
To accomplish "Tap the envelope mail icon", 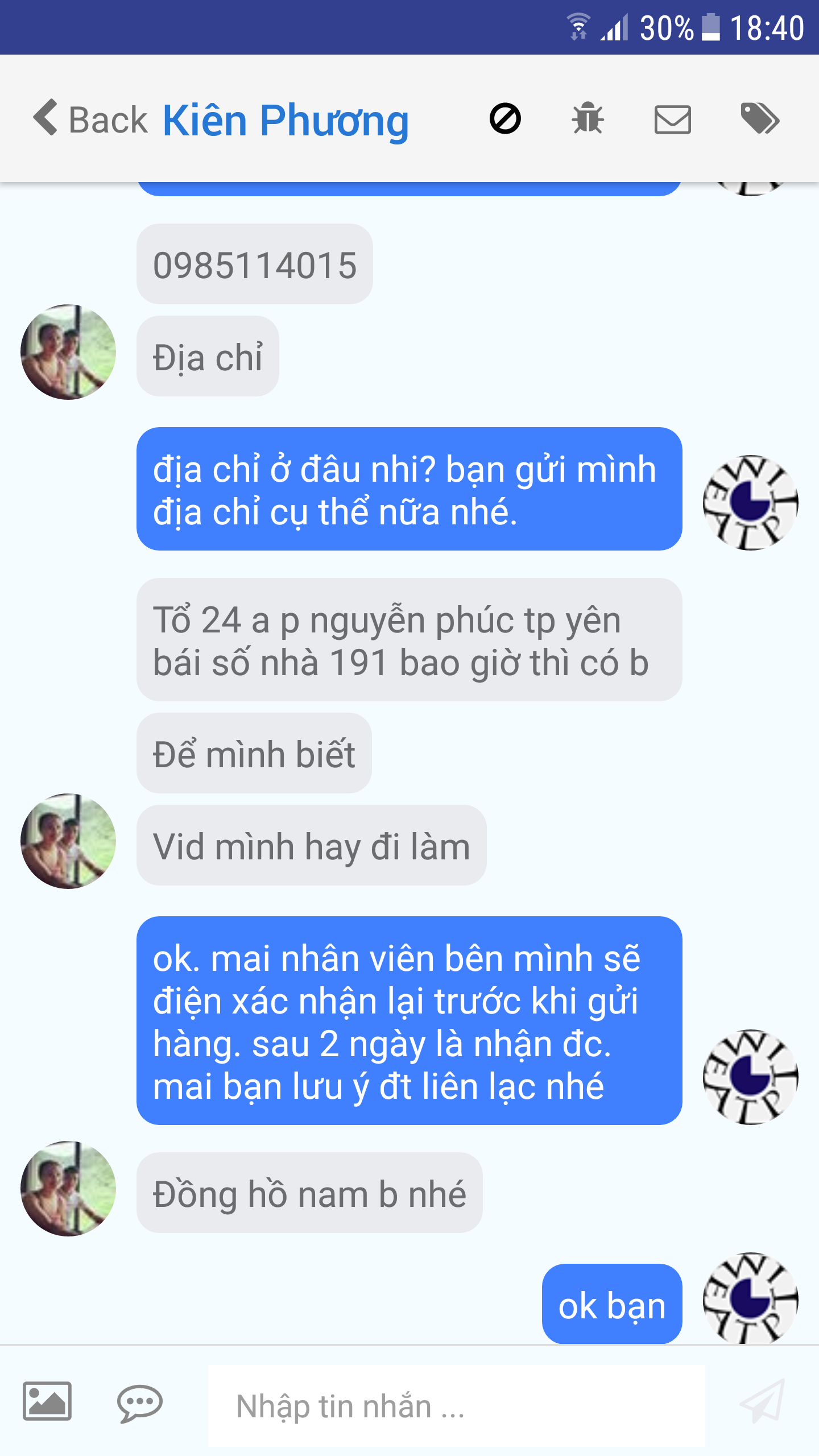I will [x=672, y=119].
